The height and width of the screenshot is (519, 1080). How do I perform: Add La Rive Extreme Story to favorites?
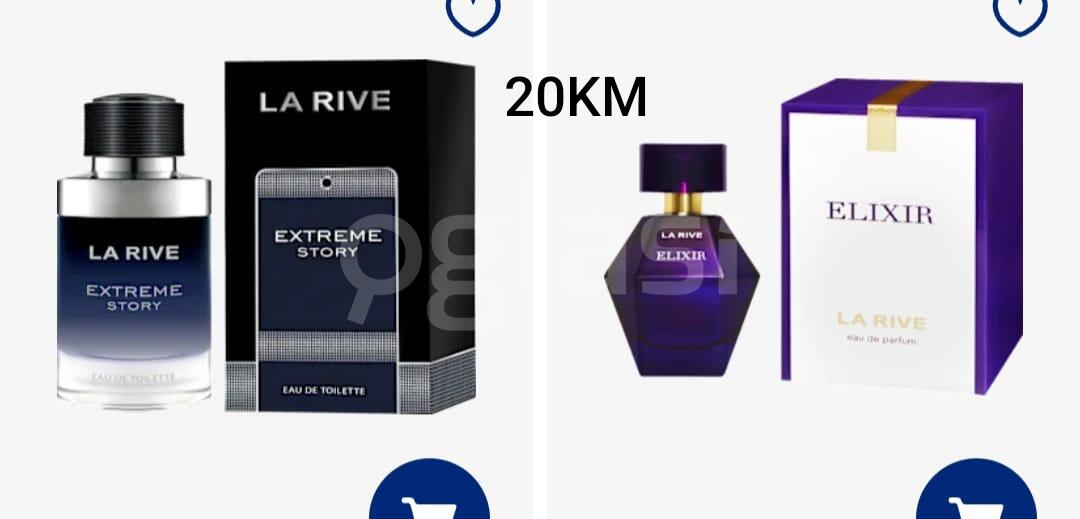tap(472, 12)
